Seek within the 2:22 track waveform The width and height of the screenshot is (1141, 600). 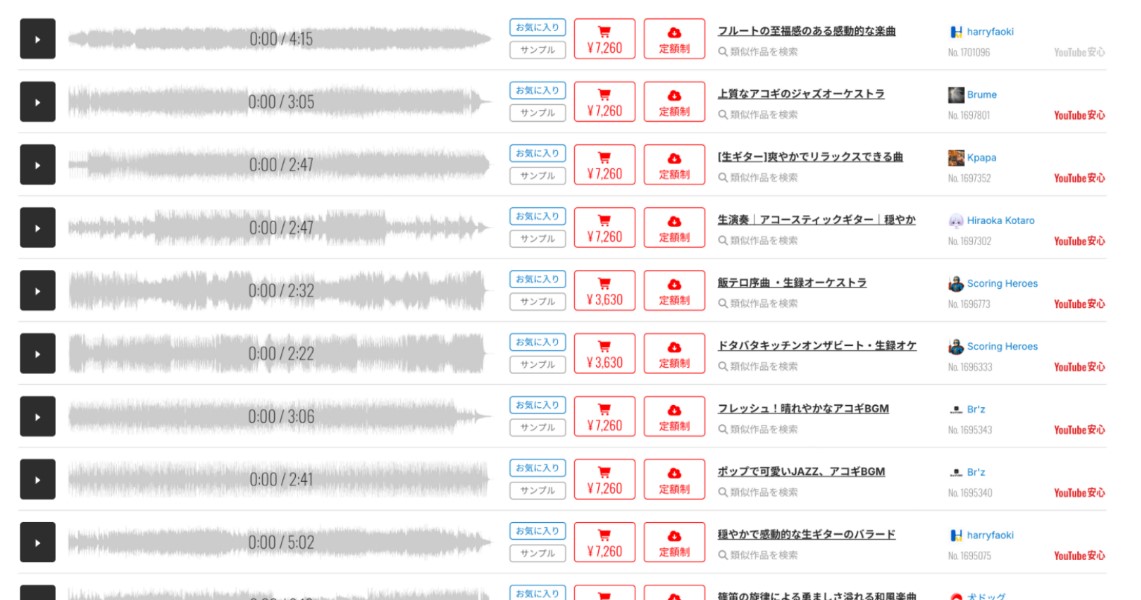[280, 353]
